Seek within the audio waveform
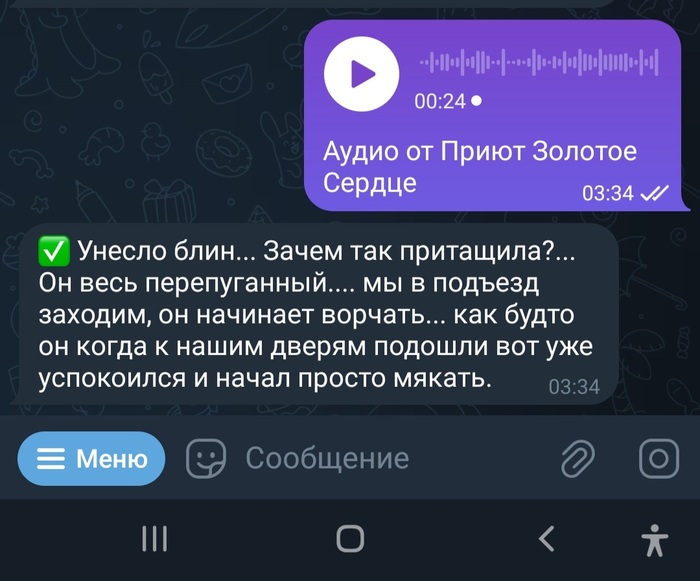Screen dimensions: 700x581 click(538, 62)
